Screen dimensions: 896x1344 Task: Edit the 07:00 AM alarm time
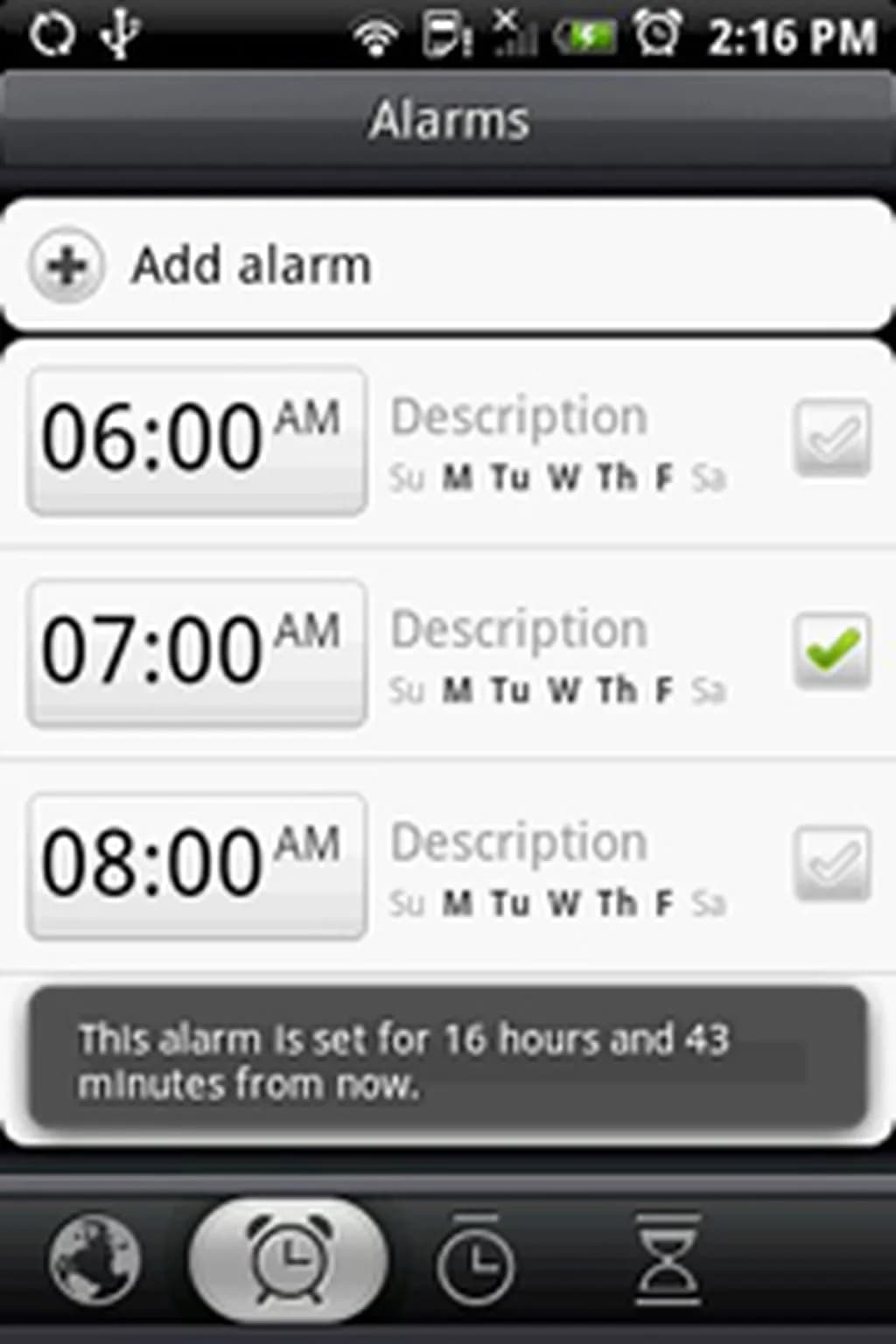click(197, 653)
